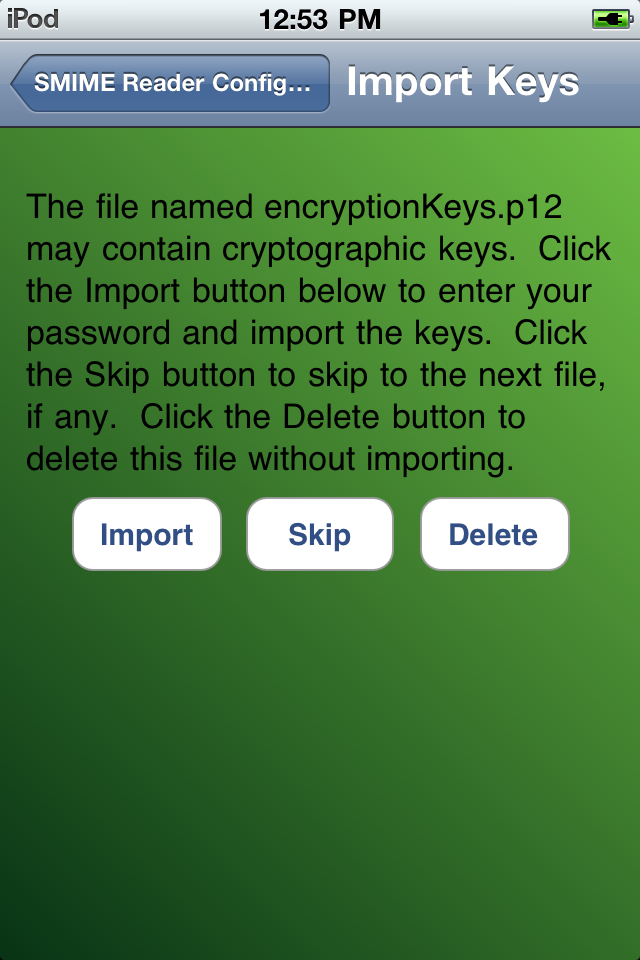Tap Import to enter password

click(147, 535)
